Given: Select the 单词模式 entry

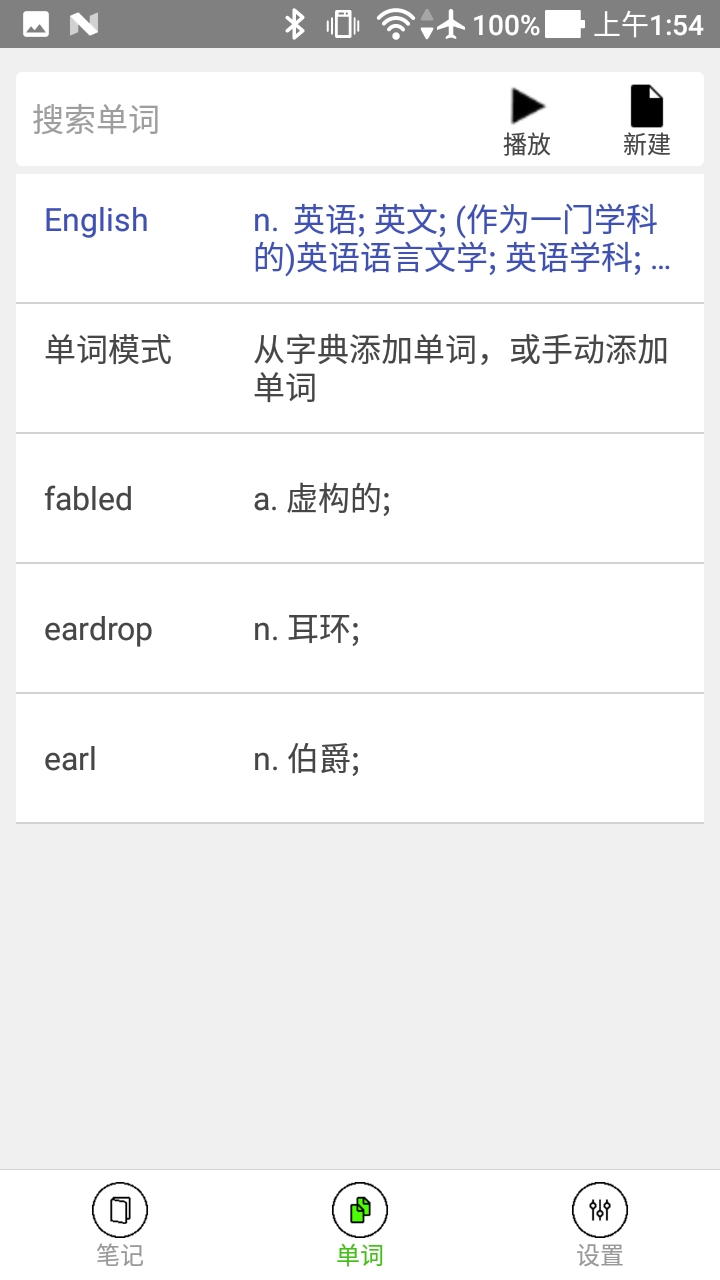Looking at the screenshot, I should tap(360, 366).
